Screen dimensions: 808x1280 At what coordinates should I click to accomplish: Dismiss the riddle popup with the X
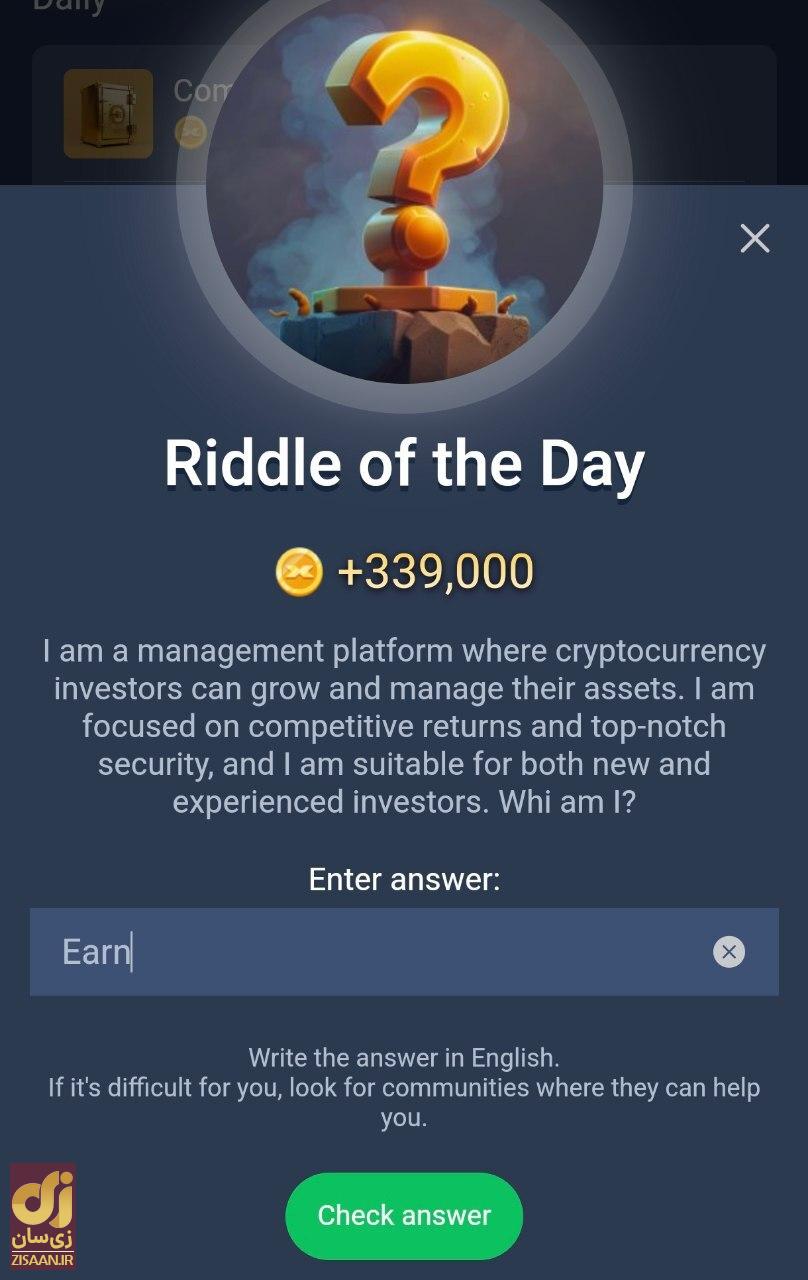(753, 239)
